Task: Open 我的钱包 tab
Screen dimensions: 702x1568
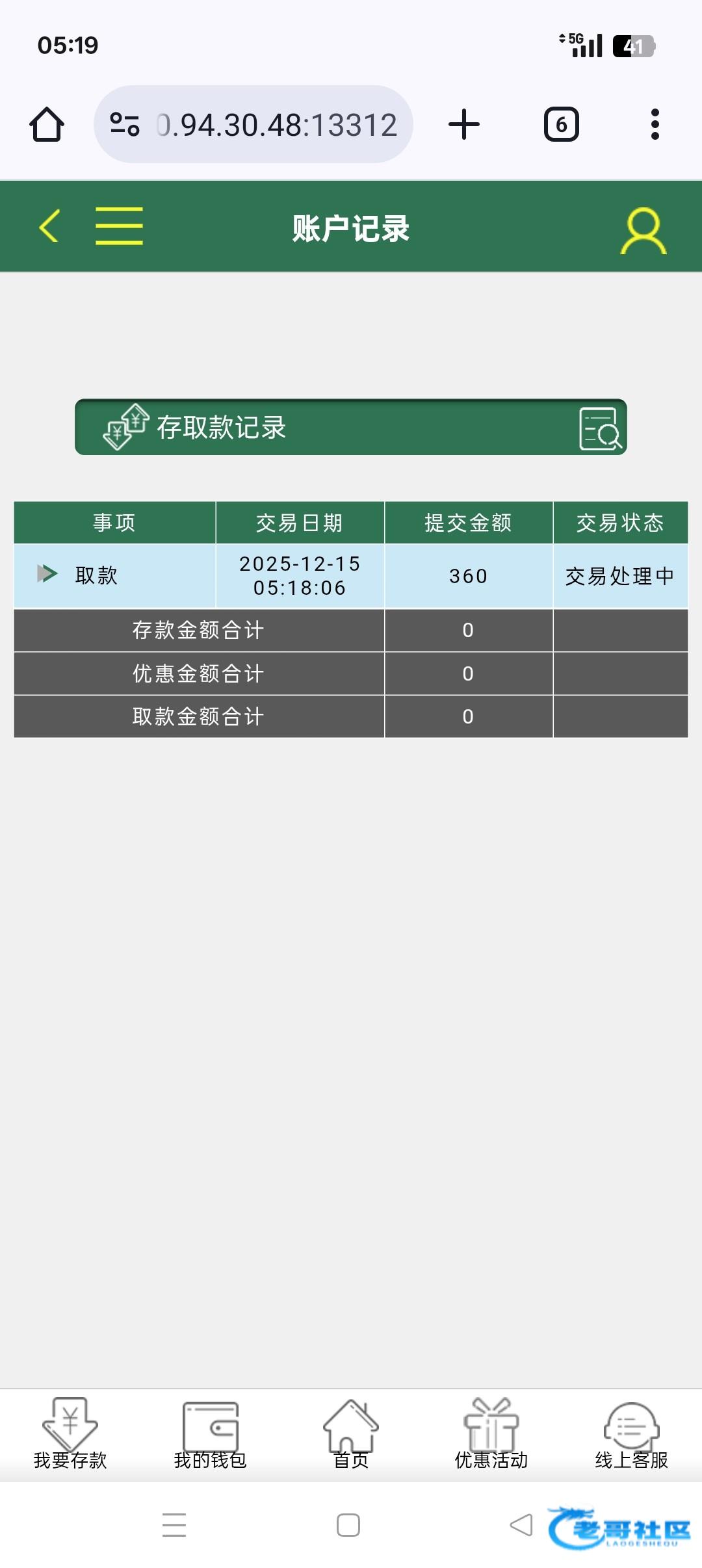Action: [x=211, y=1433]
